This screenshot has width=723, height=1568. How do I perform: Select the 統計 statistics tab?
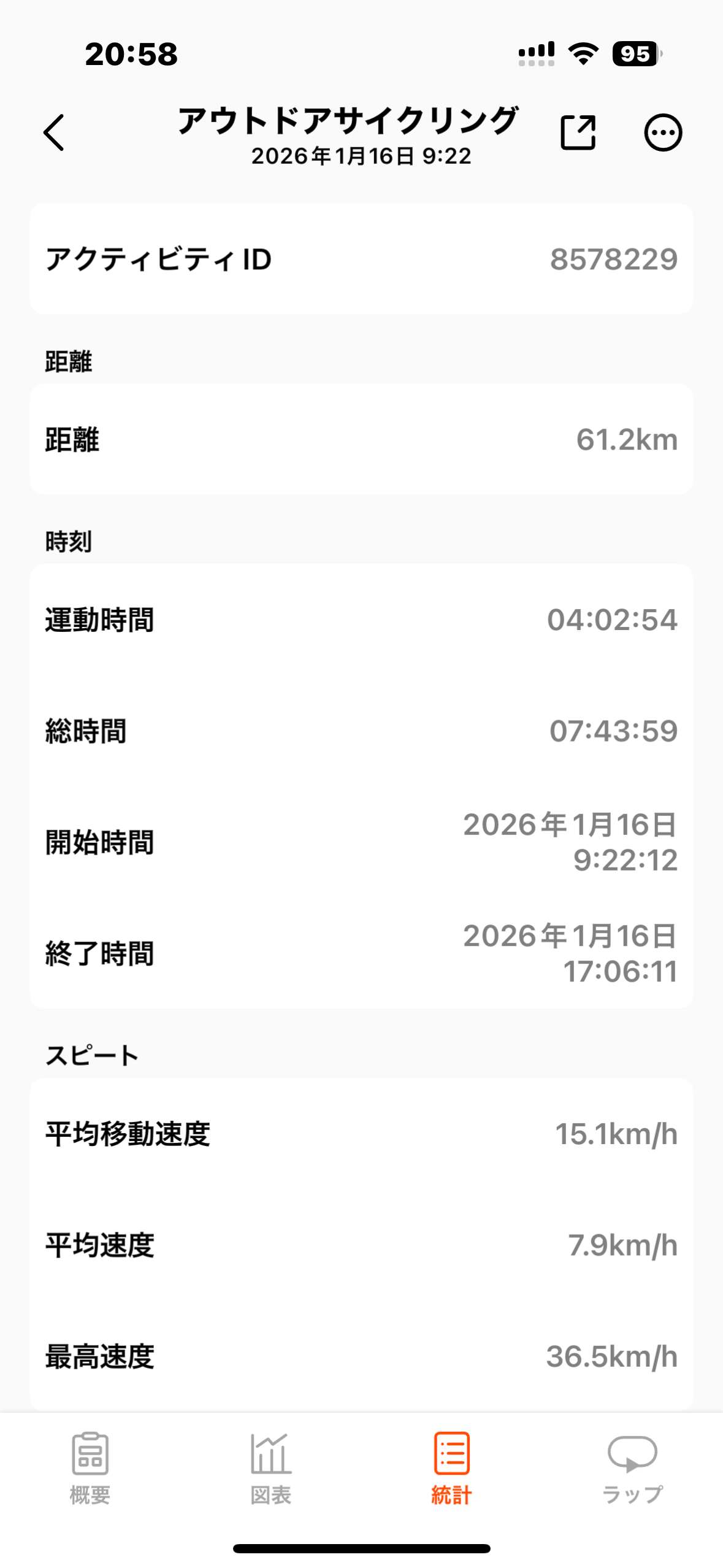pyautogui.click(x=451, y=1467)
